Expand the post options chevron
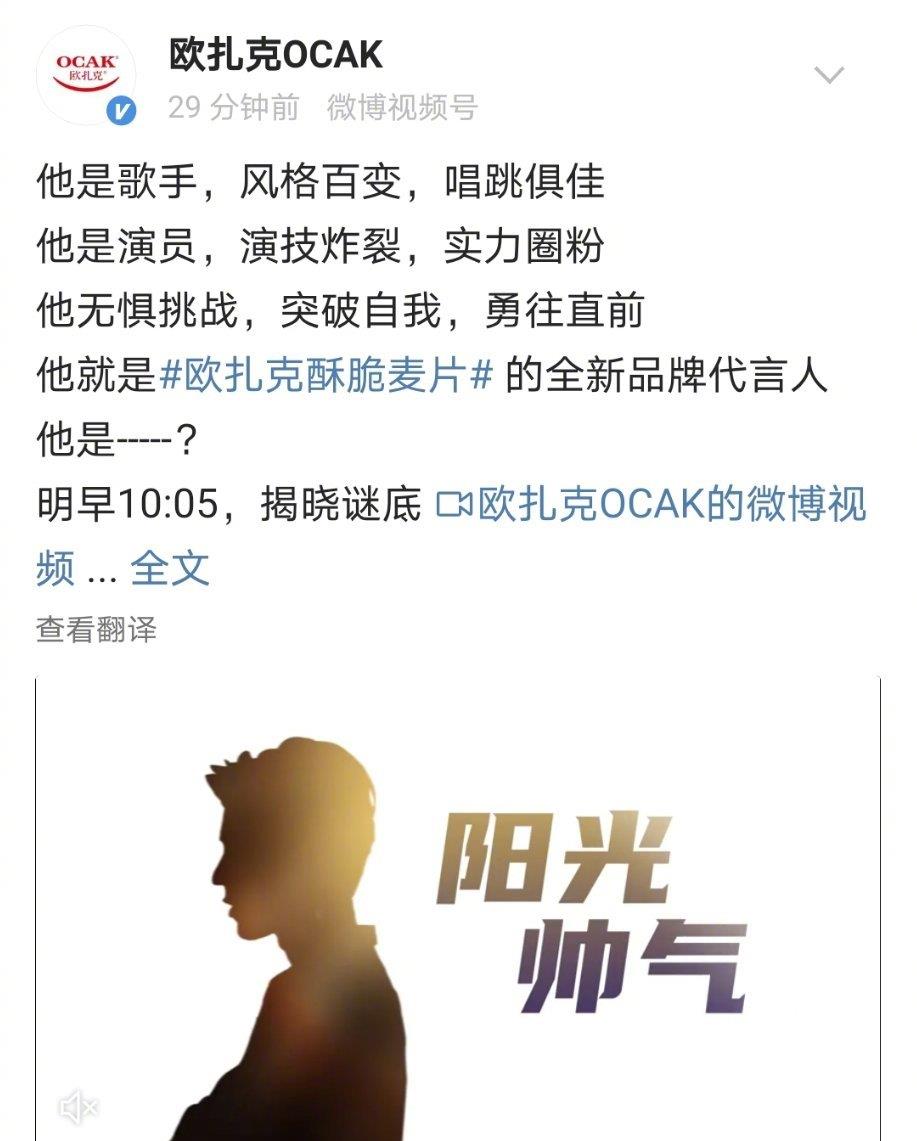Viewport: 917px width, 1141px height. (829, 75)
